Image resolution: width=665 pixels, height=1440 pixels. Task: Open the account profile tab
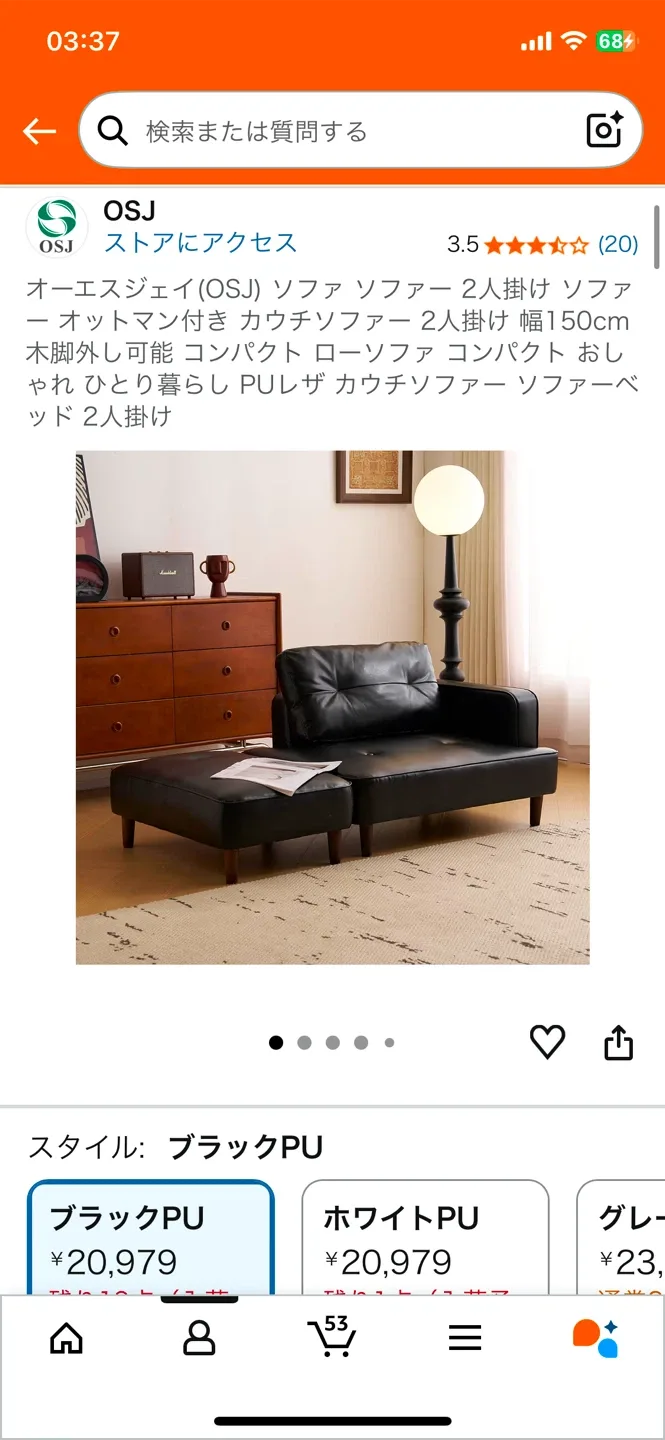[199, 1337]
